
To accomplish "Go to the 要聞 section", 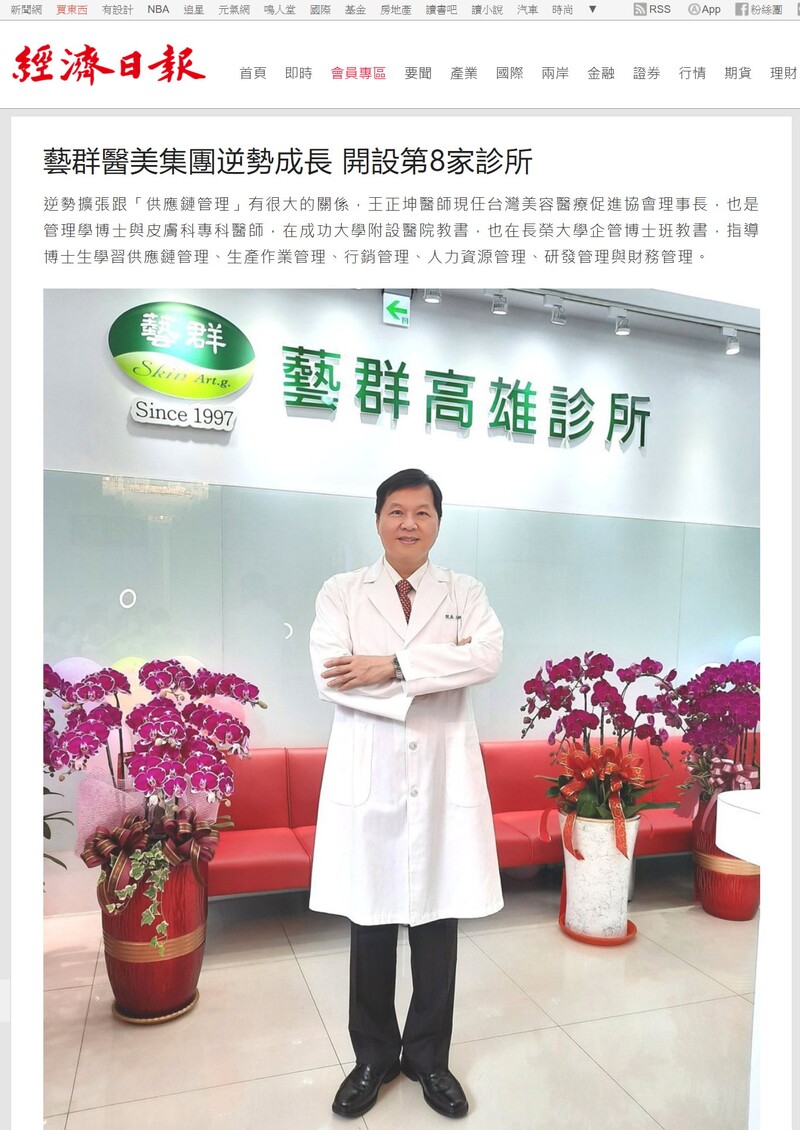I will [x=418, y=73].
